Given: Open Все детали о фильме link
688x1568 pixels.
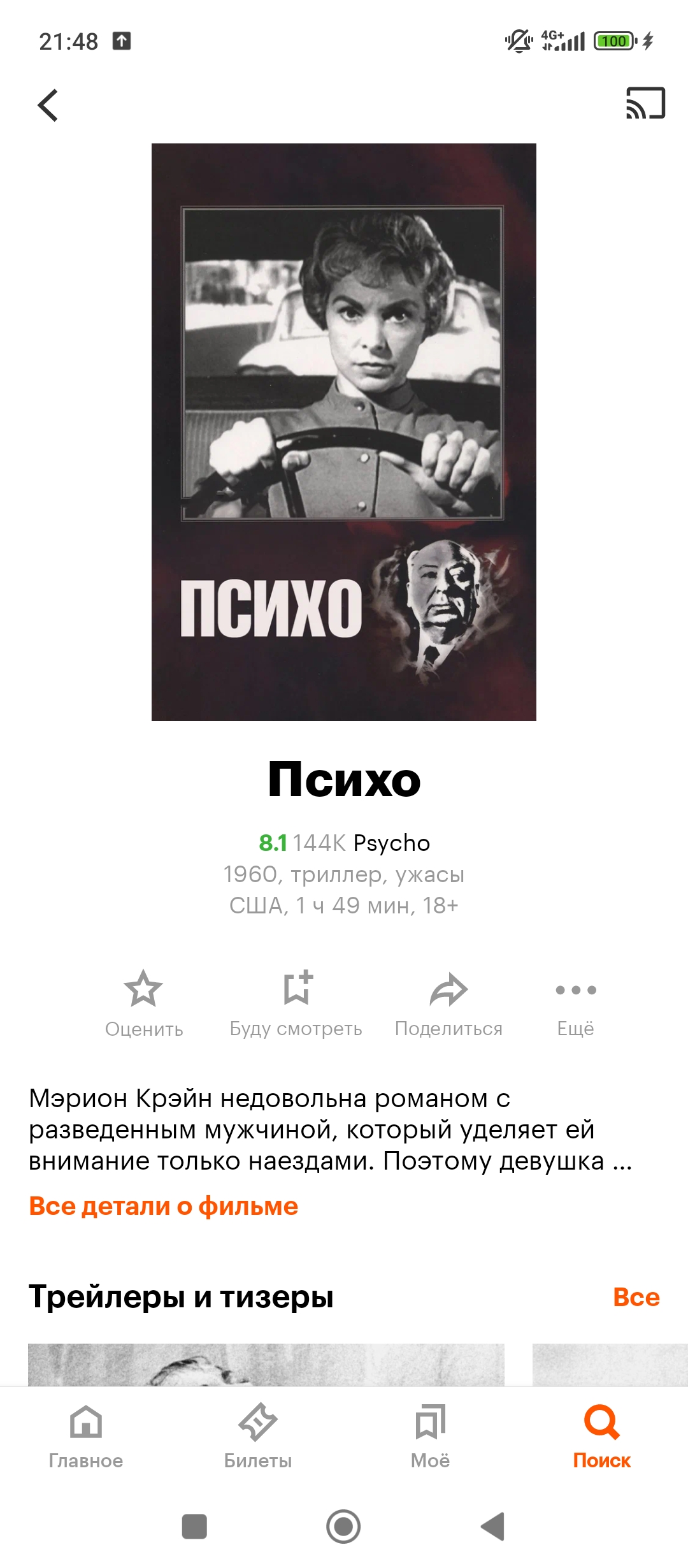Looking at the screenshot, I should tap(164, 1206).
